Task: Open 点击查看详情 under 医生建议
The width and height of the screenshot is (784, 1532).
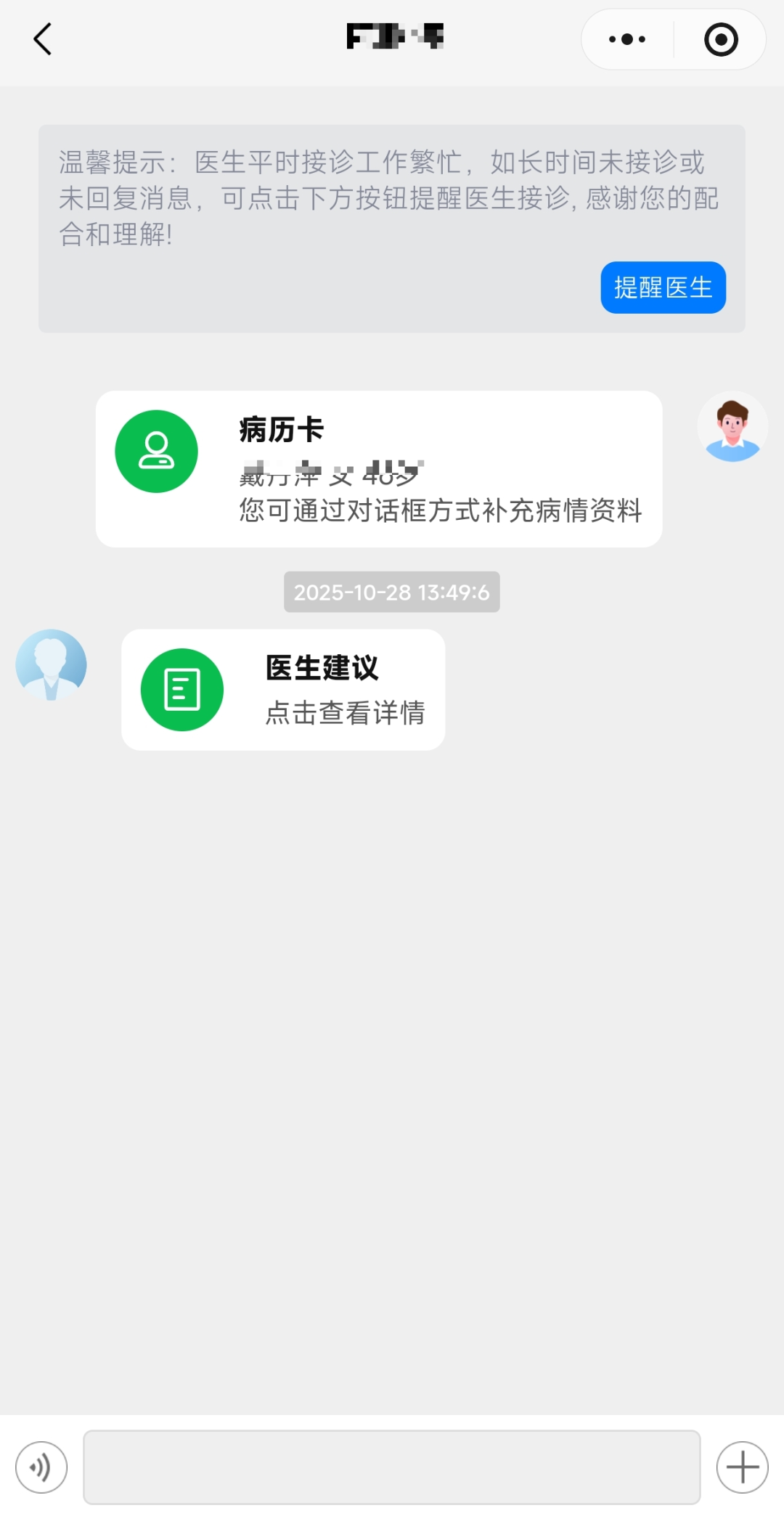Action: click(x=346, y=714)
